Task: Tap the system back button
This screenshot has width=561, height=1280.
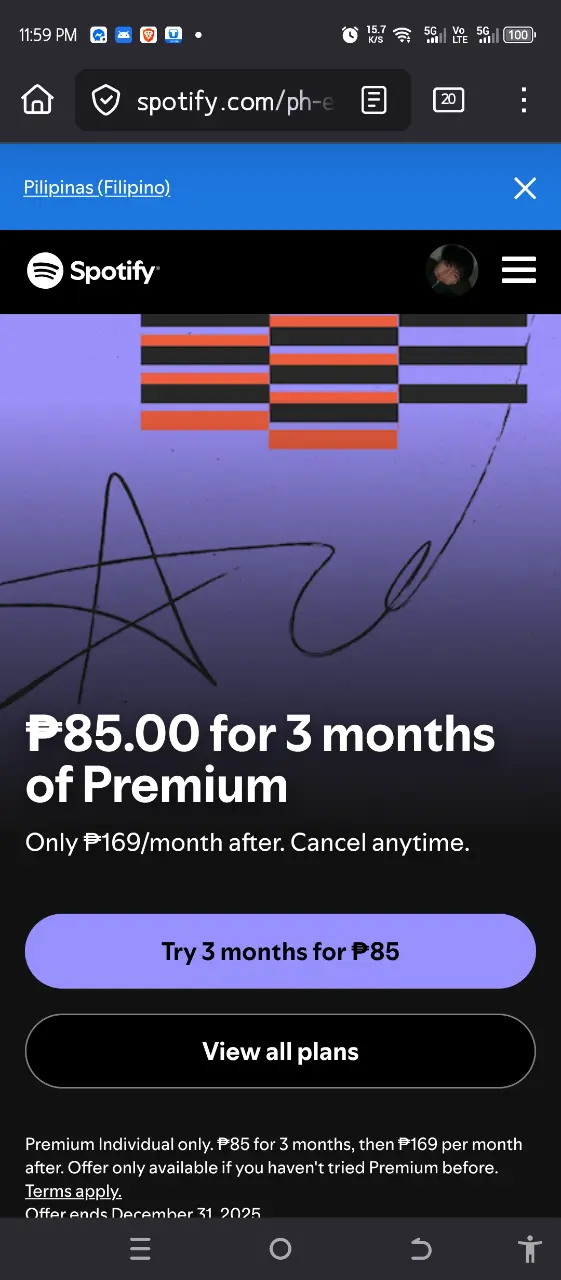Action: (x=421, y=1249)
